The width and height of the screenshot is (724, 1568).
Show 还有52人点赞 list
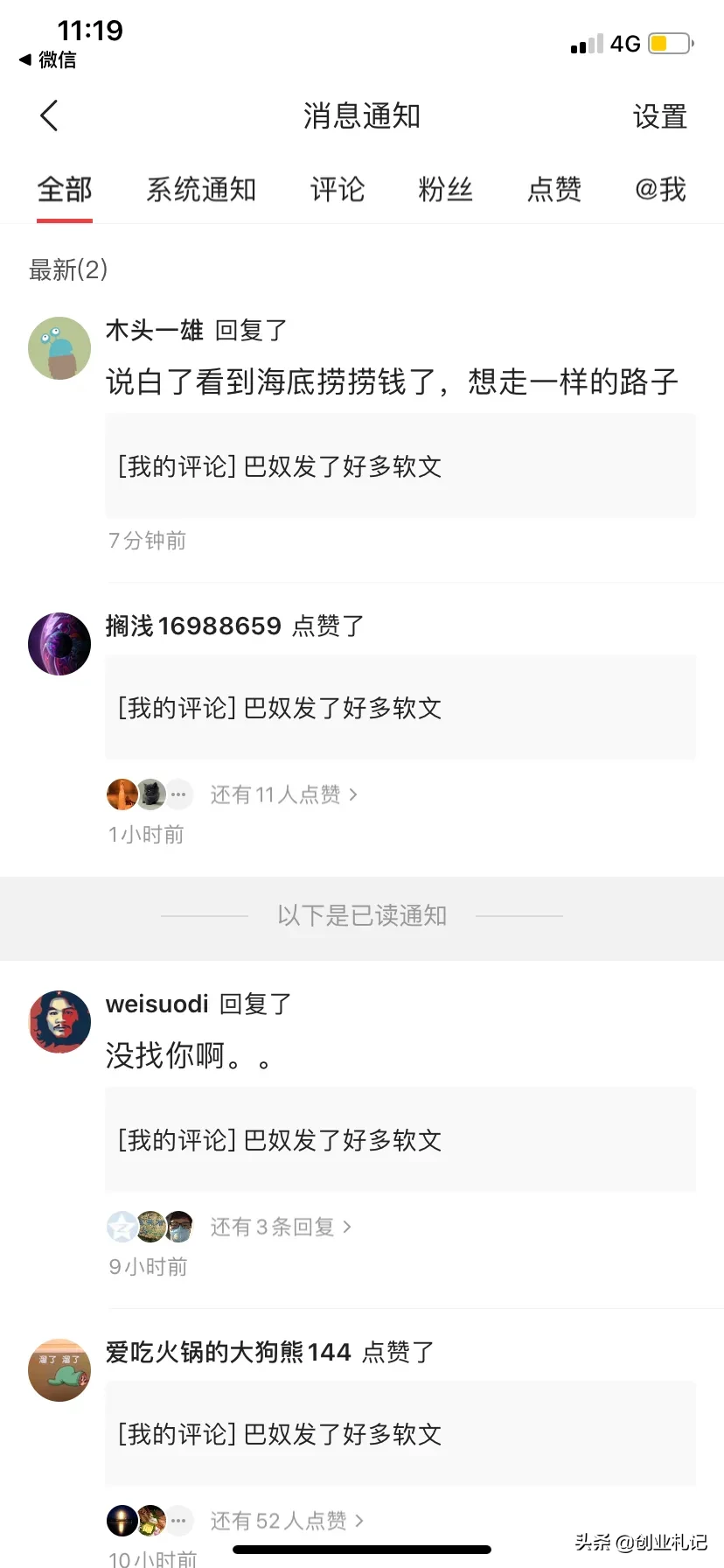point(287,1521)
